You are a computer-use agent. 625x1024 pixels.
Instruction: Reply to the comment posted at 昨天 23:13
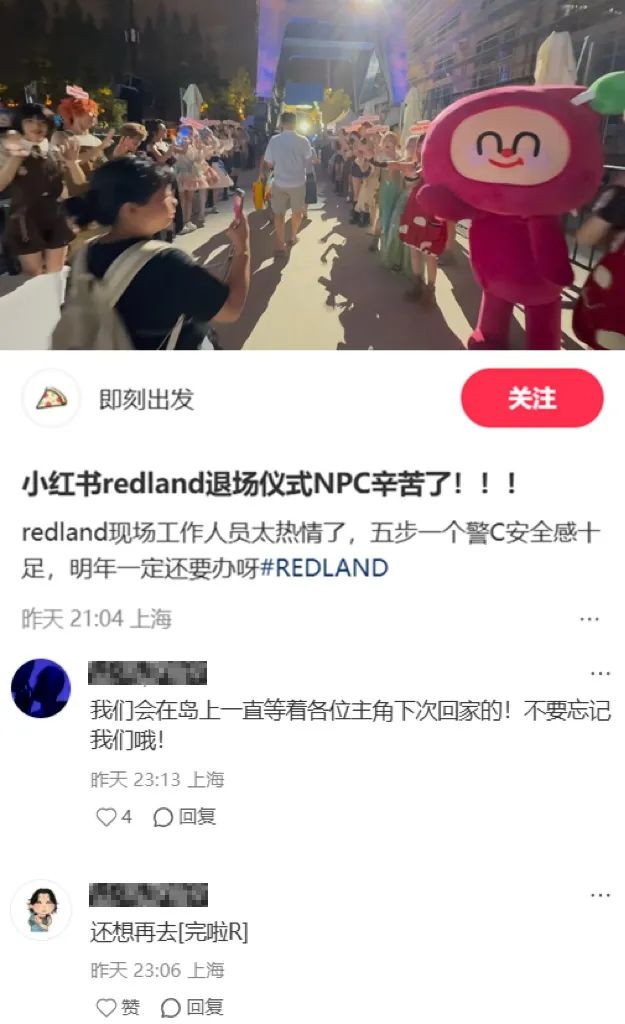(185, 817)
